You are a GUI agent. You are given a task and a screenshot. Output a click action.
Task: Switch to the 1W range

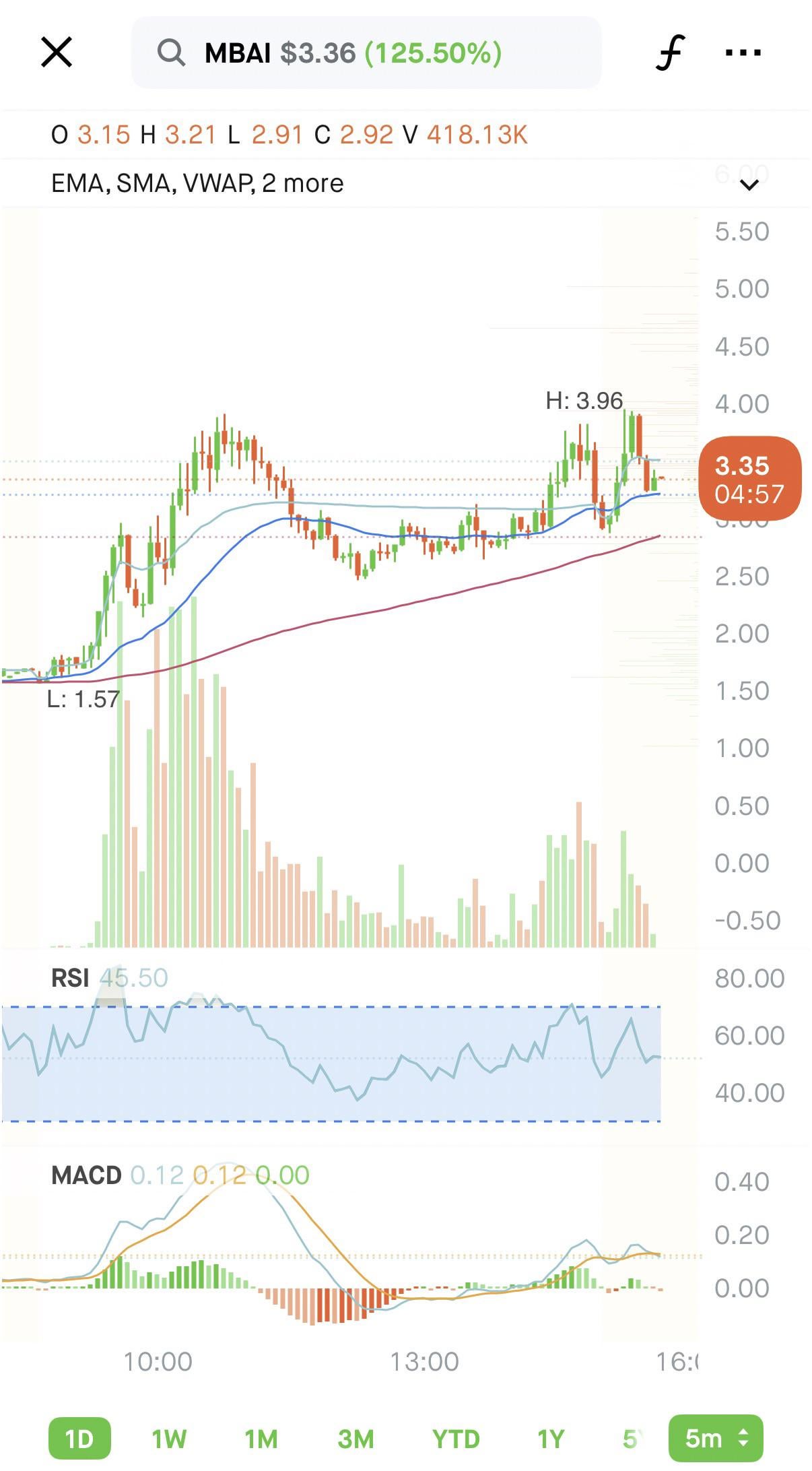click(169, 1439)
